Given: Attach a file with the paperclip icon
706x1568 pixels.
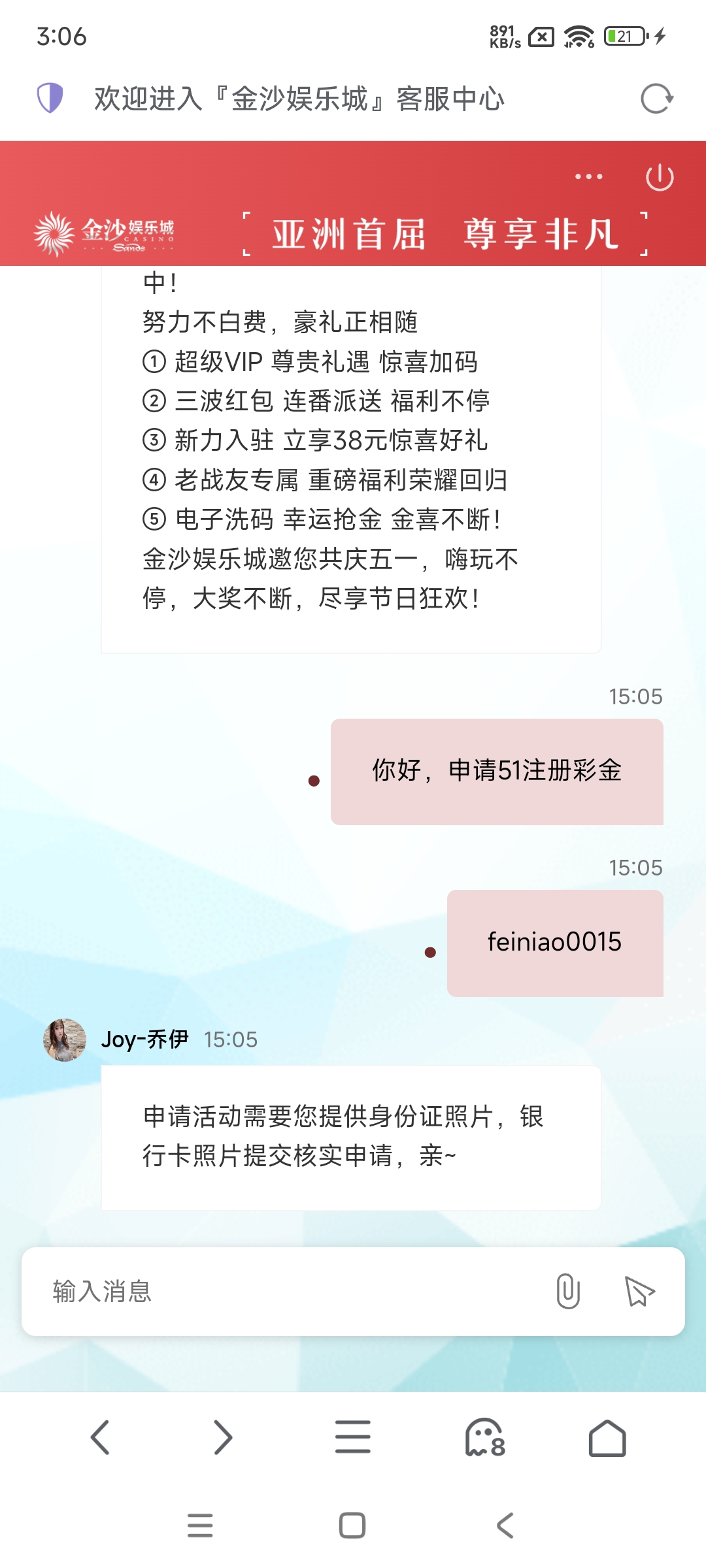Looking at the screenshot, I should [x=567, y=1292].
